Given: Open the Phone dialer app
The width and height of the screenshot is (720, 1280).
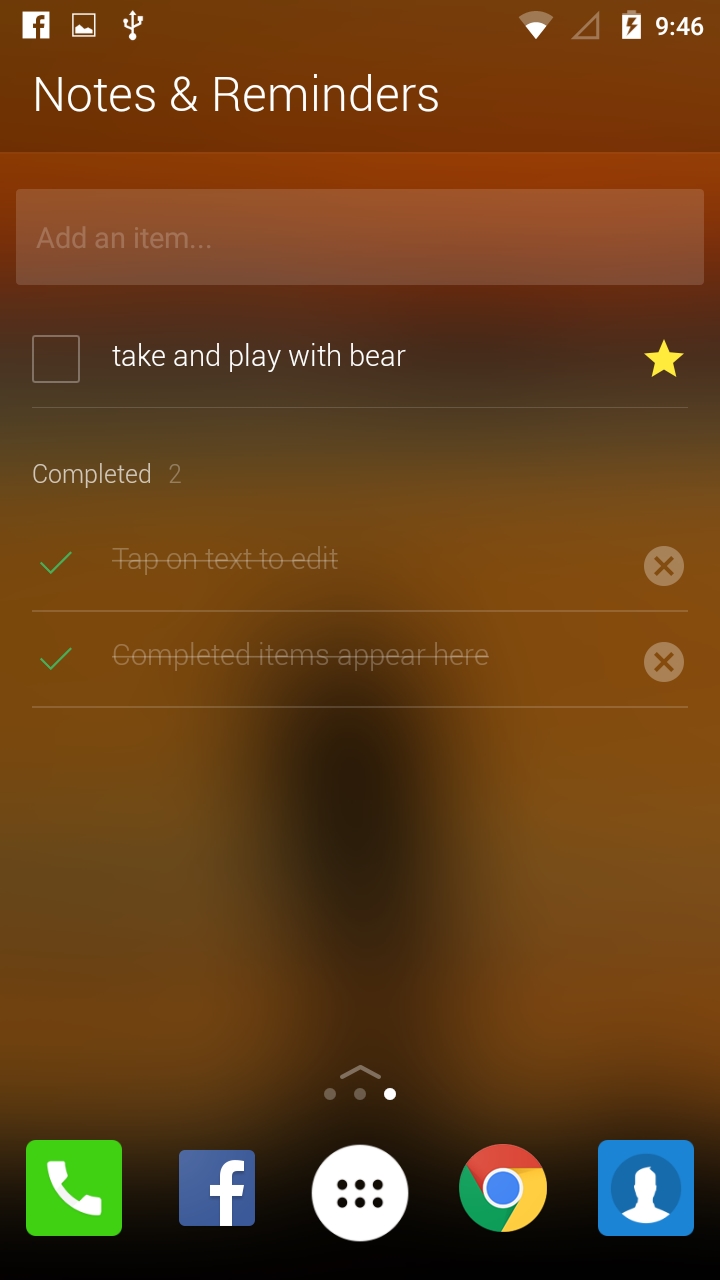Looking at the screenshot, I should click(x=74, y=1188).
